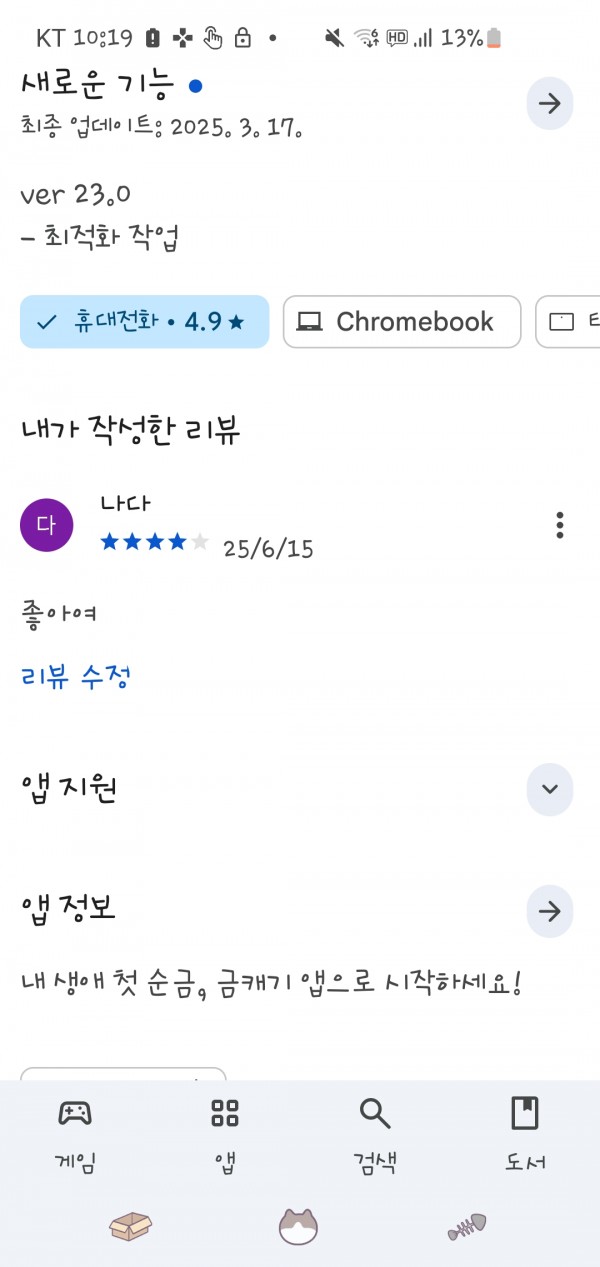
Task: Tap the cardboard box recents button
Action: [131, 1226]
